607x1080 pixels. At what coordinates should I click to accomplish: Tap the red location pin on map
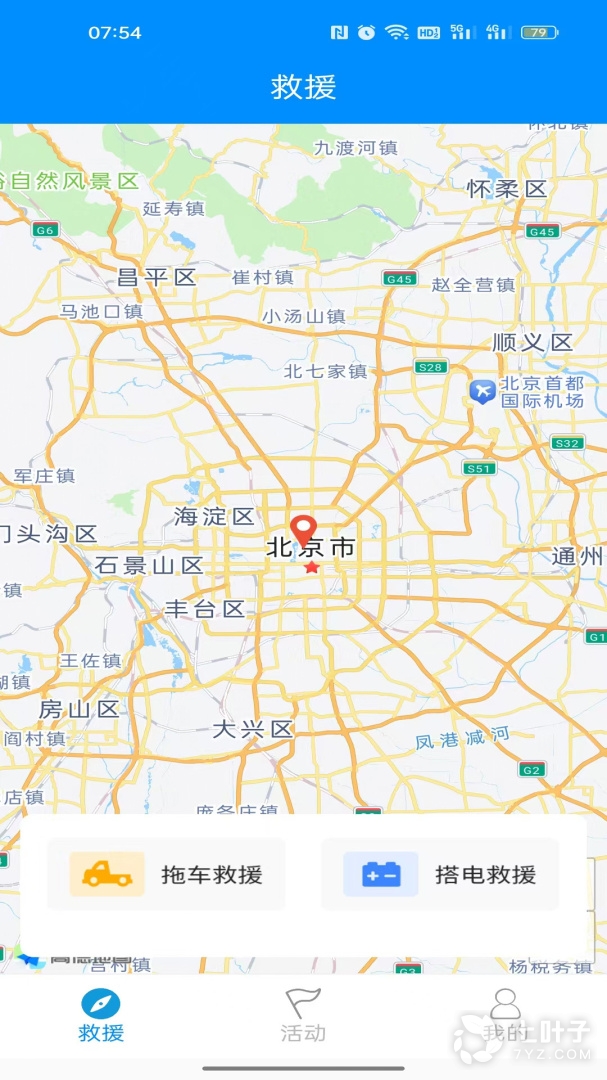[x=303, y=530]
